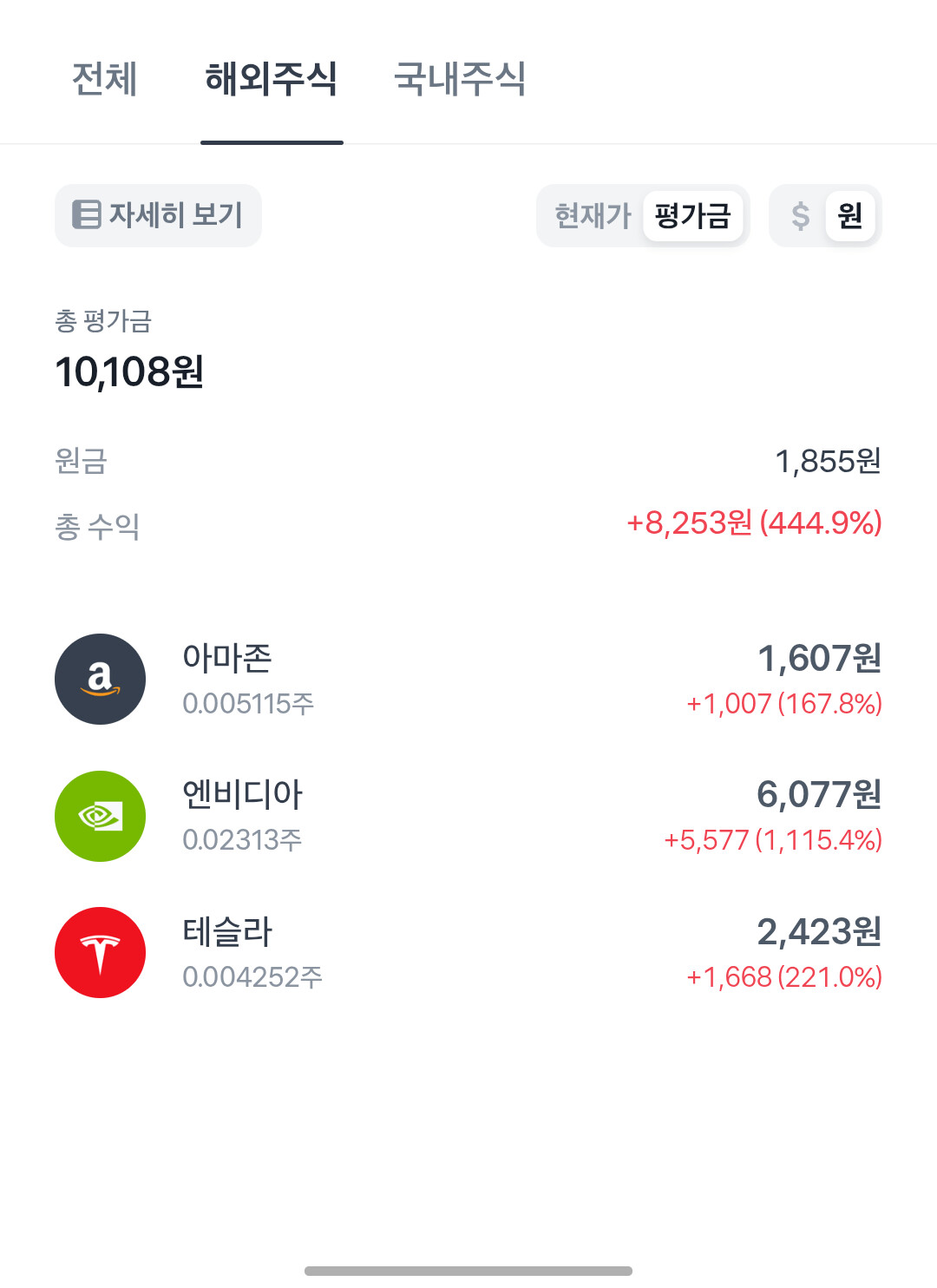Image resolution: width=937 pixels, height=1288 pixels.
Task: Open the 테슬라 stock holding
Action: click(468, 953)
